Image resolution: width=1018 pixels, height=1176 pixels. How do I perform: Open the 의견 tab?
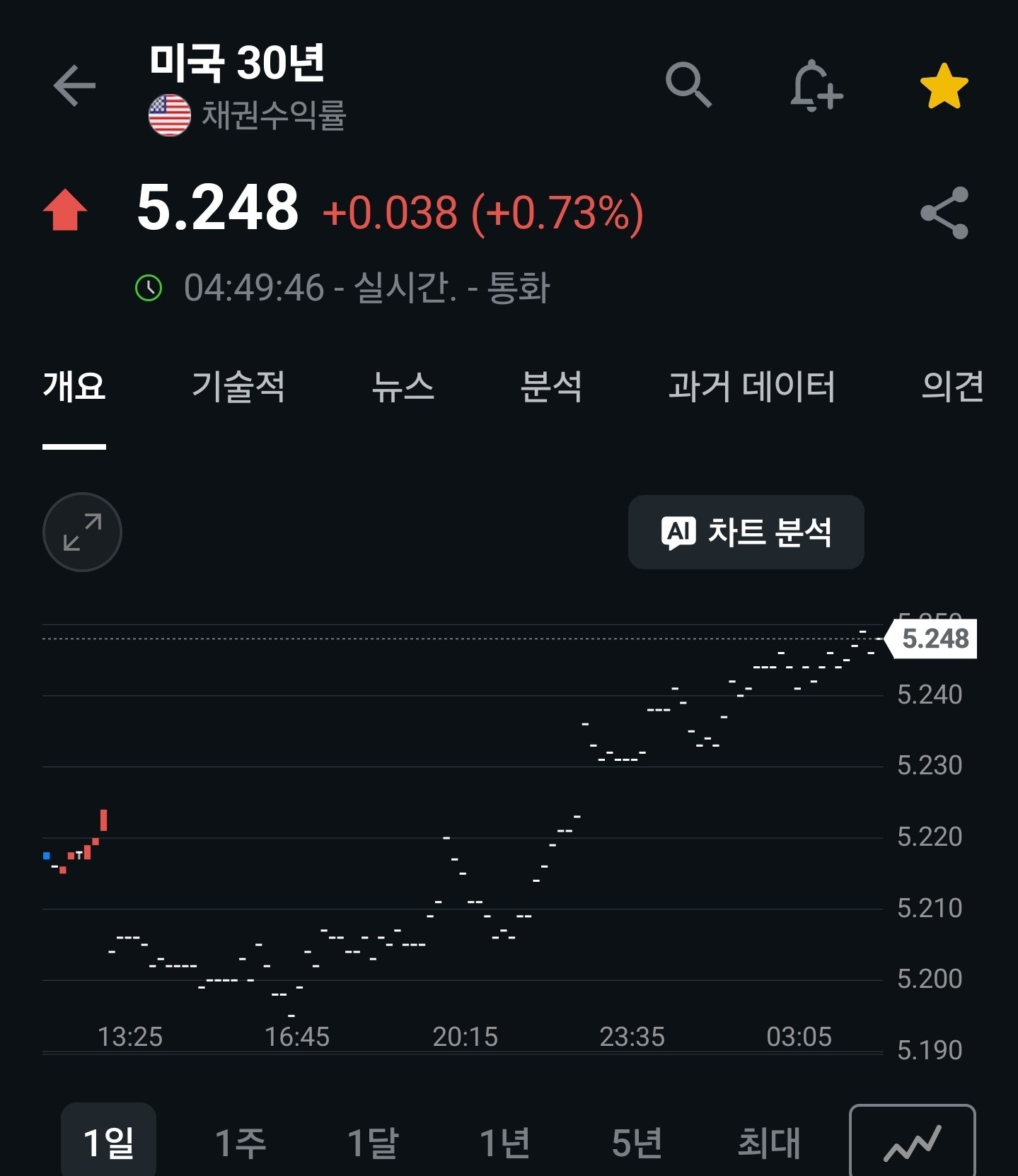point(952,387)
